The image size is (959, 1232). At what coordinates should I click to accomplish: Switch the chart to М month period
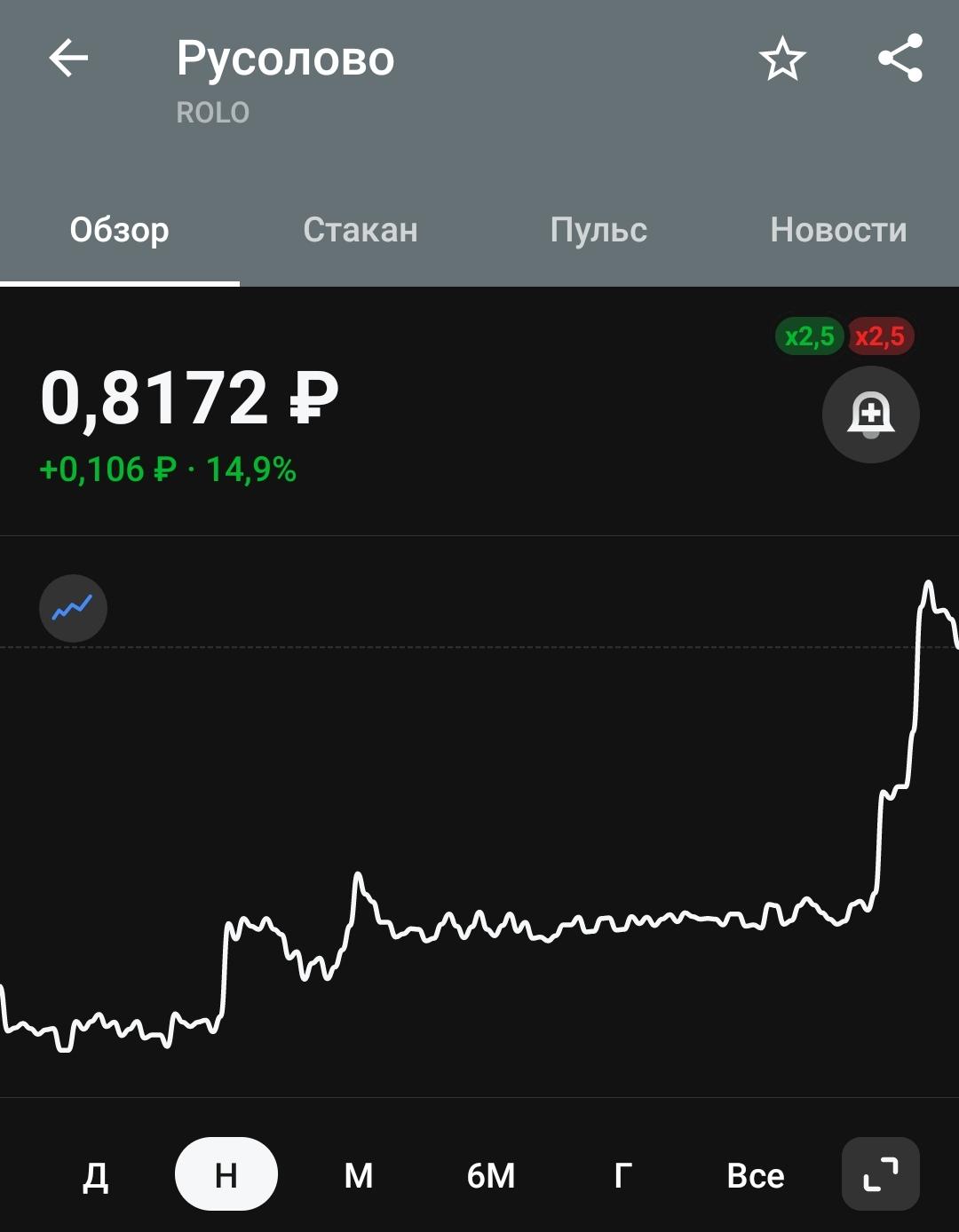359,1175
